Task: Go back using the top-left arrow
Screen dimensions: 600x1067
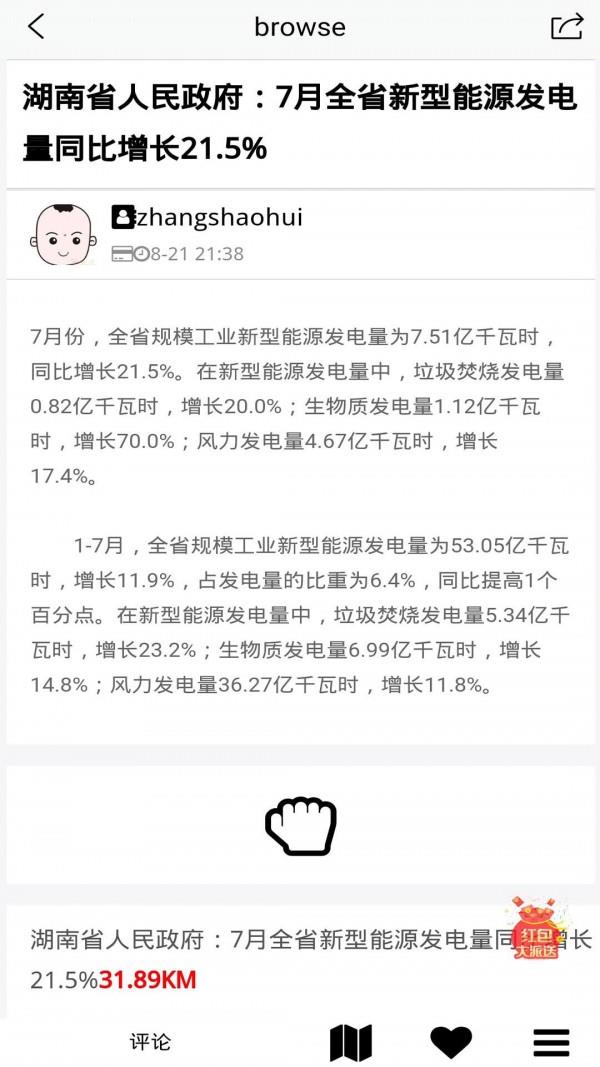Action: tap(36, 27)
